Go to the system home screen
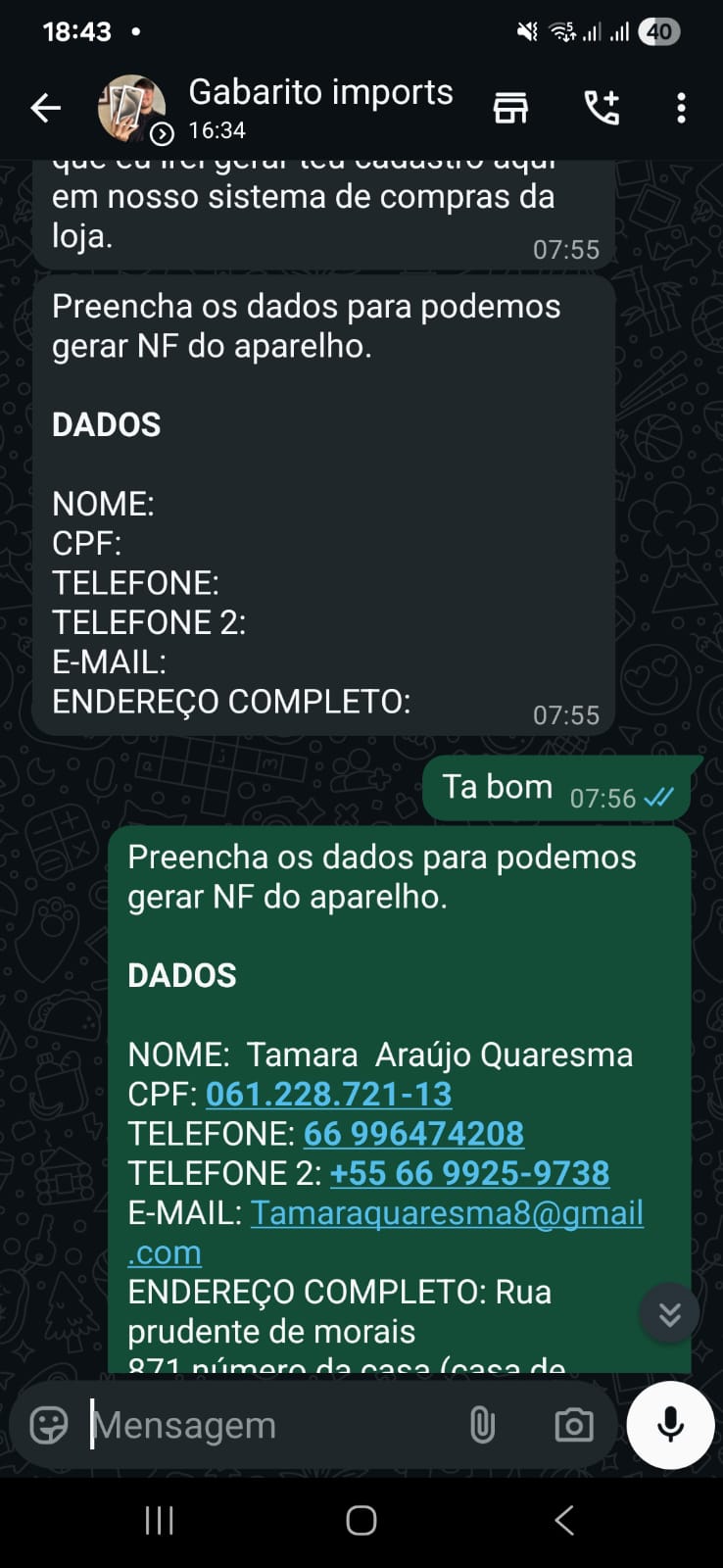This screenshot has width=723, height=1568. pyautogui.click(x=361, y=1520)
